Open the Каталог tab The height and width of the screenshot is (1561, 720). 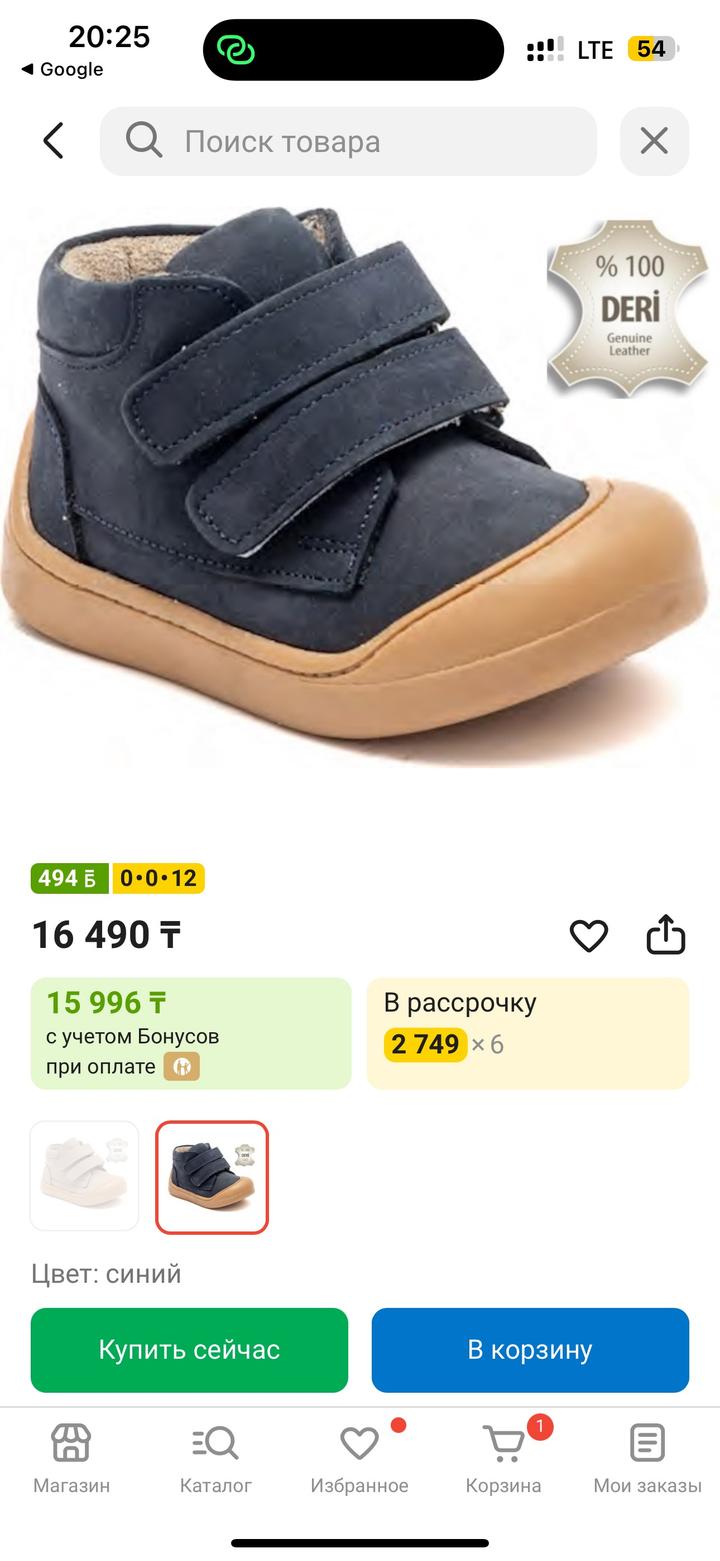pyautogui.click(x=215, y=1458)
